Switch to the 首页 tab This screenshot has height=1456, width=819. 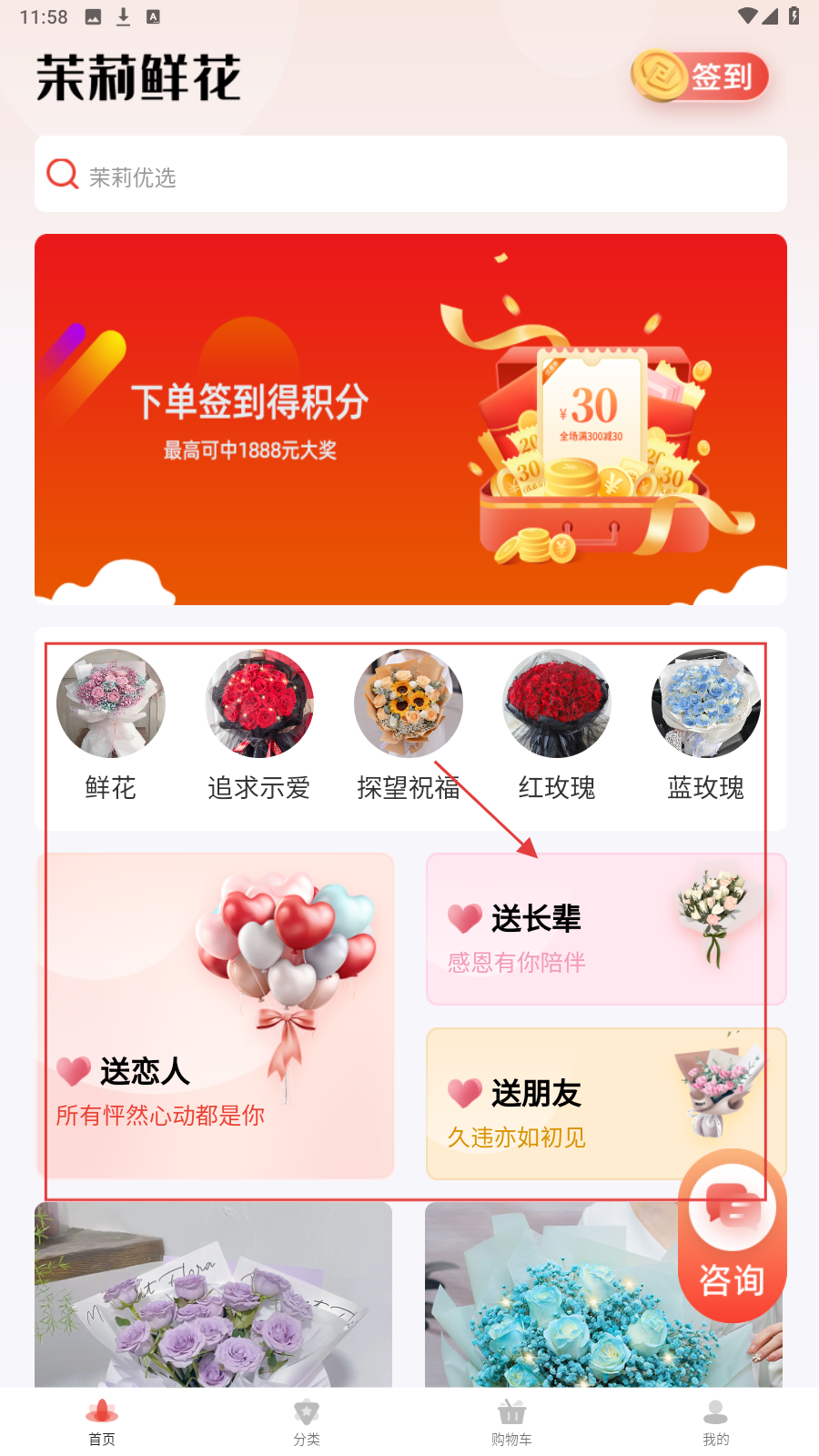click(x=102, y=1421)
